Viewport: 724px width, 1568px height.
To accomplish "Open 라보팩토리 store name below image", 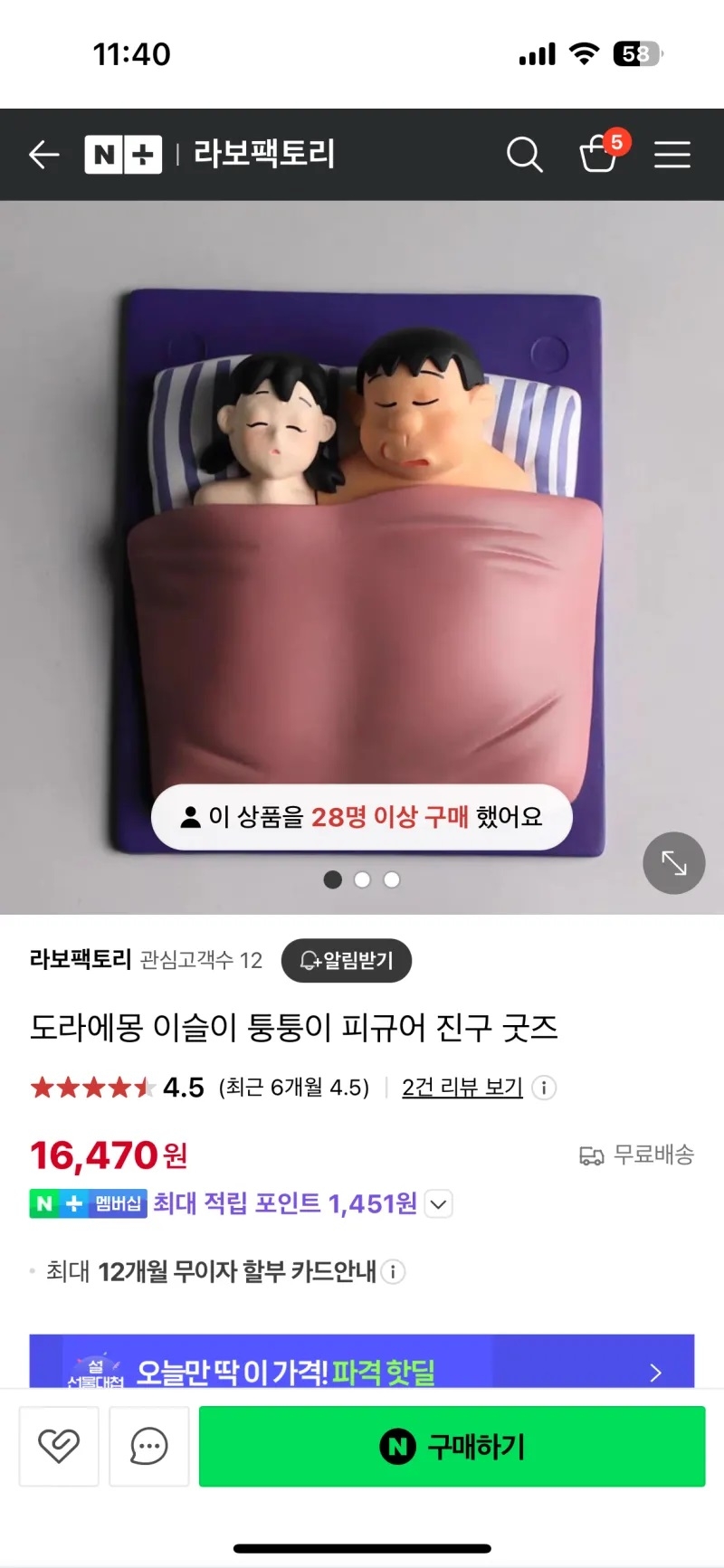I will [x=81, y=959].
